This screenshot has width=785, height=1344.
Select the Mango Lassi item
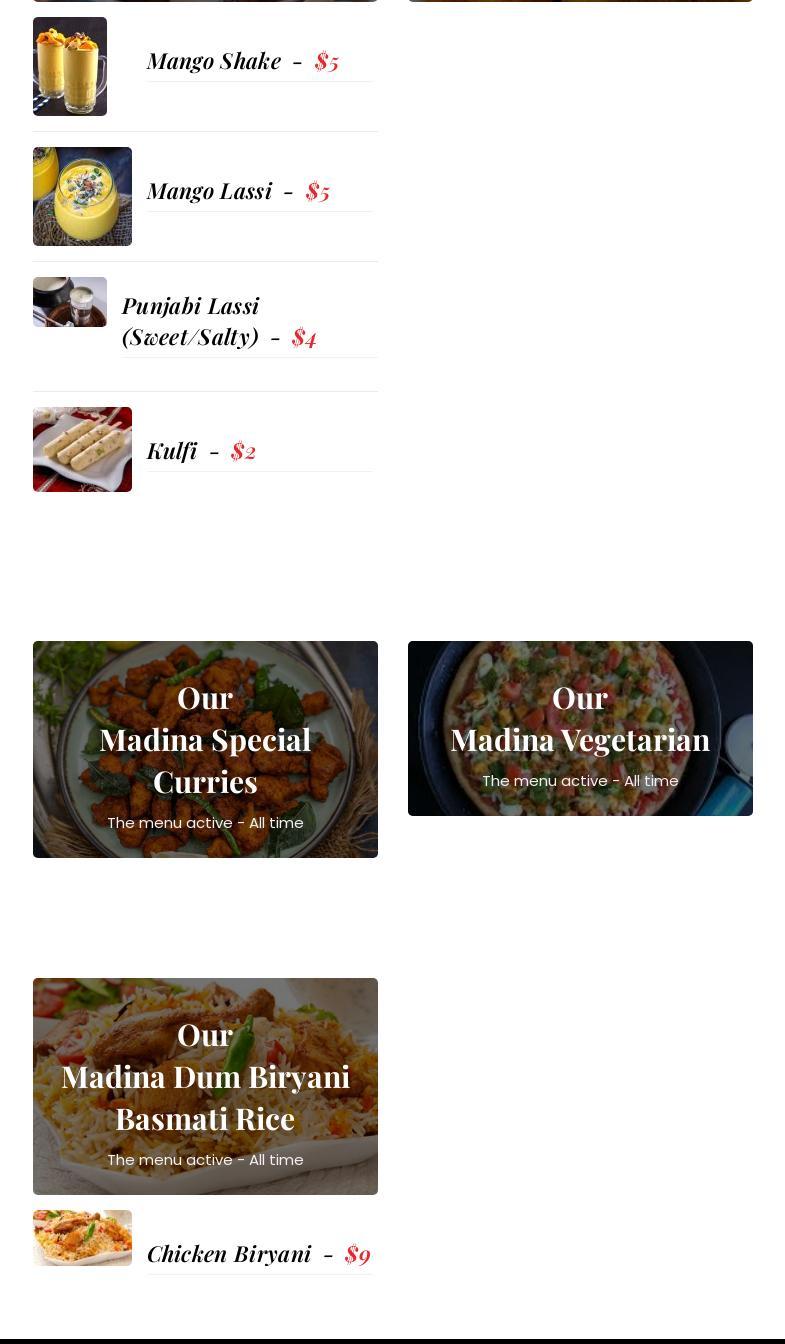(x=209, y=191)
